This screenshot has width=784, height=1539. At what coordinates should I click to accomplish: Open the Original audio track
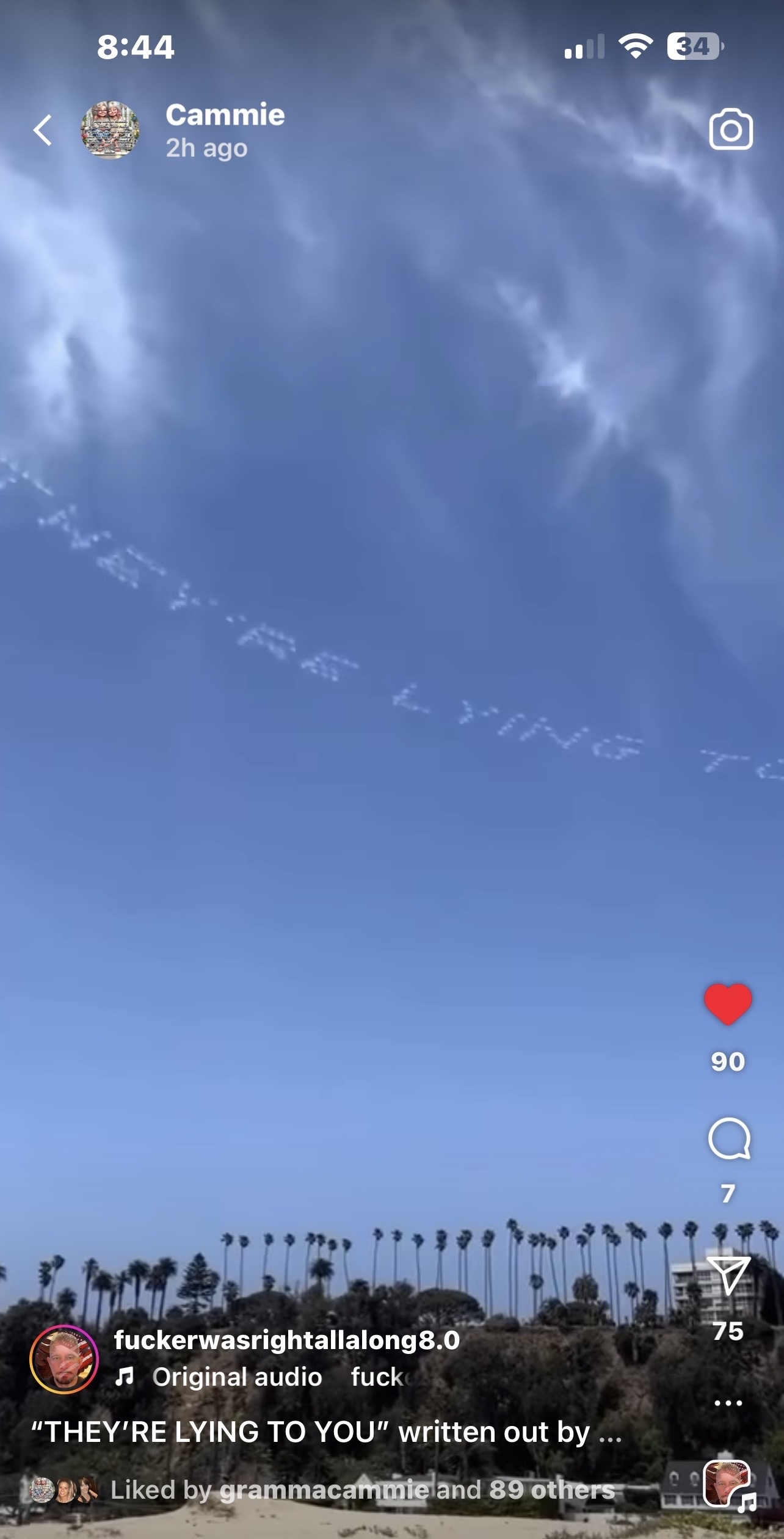[x=237, y=1377]
